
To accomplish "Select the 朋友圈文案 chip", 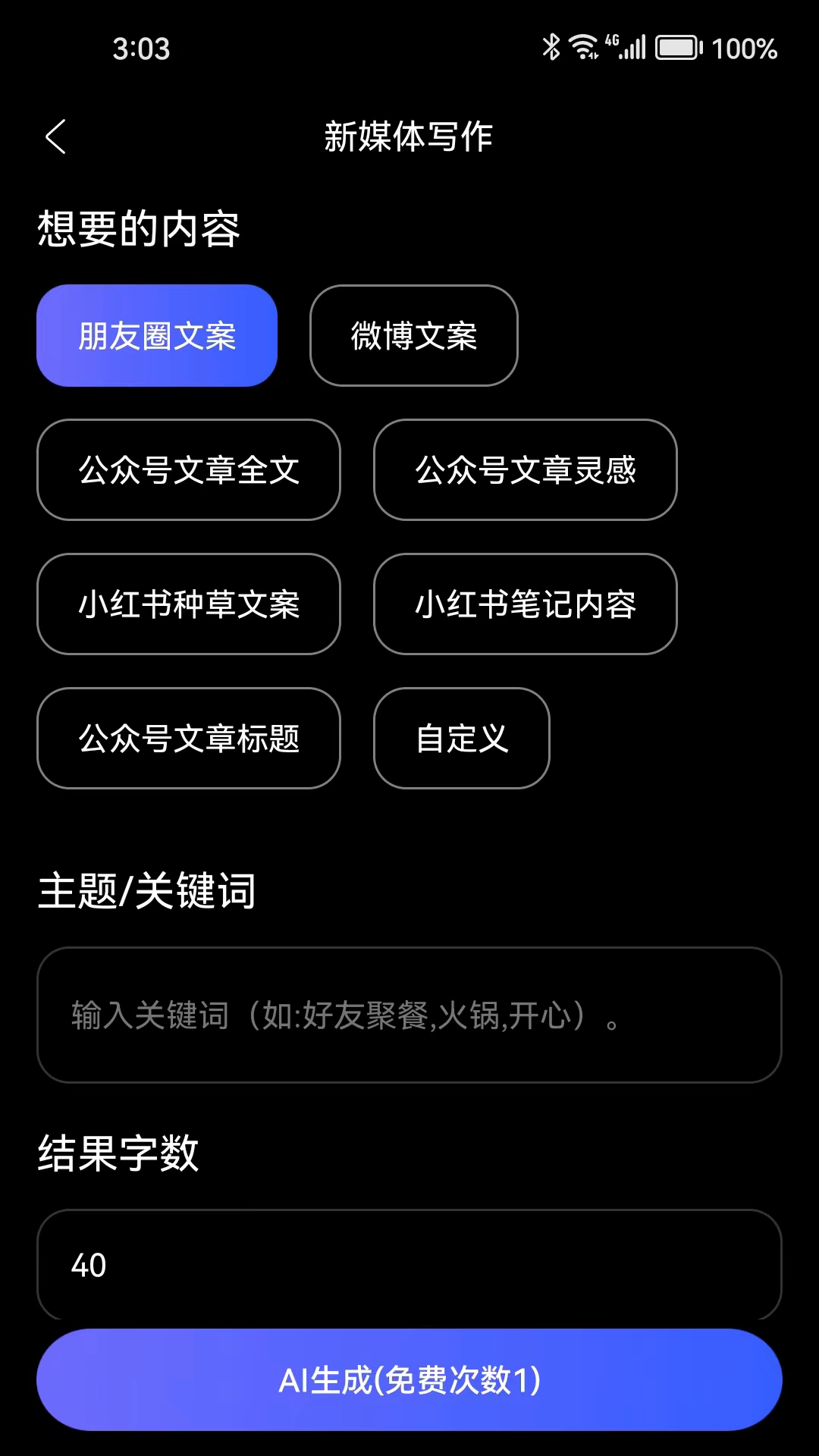I will tap(157, 336).
